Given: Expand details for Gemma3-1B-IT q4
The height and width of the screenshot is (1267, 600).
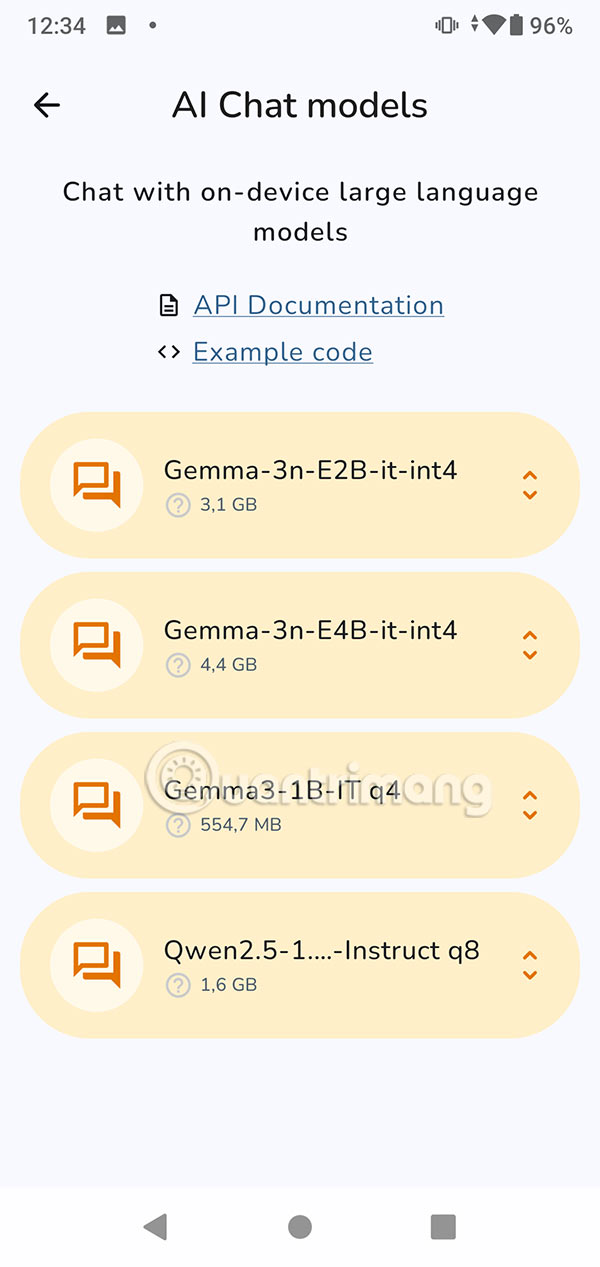Looking at the screenshot, I should pyautogui.click(x=530, y=805).
